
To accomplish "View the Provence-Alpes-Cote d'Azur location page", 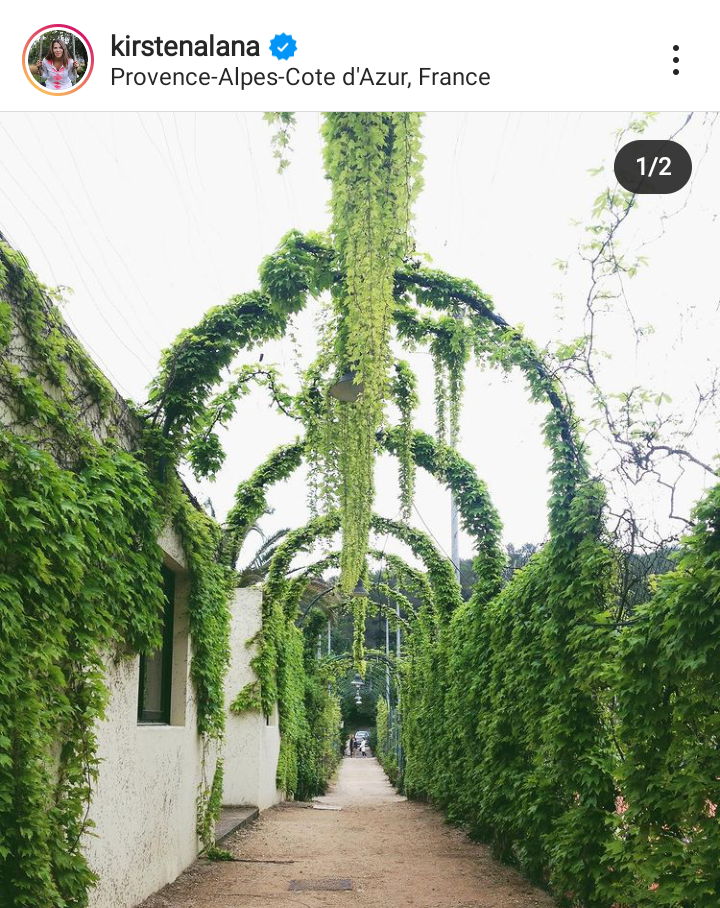I will (x=300, y=77).
